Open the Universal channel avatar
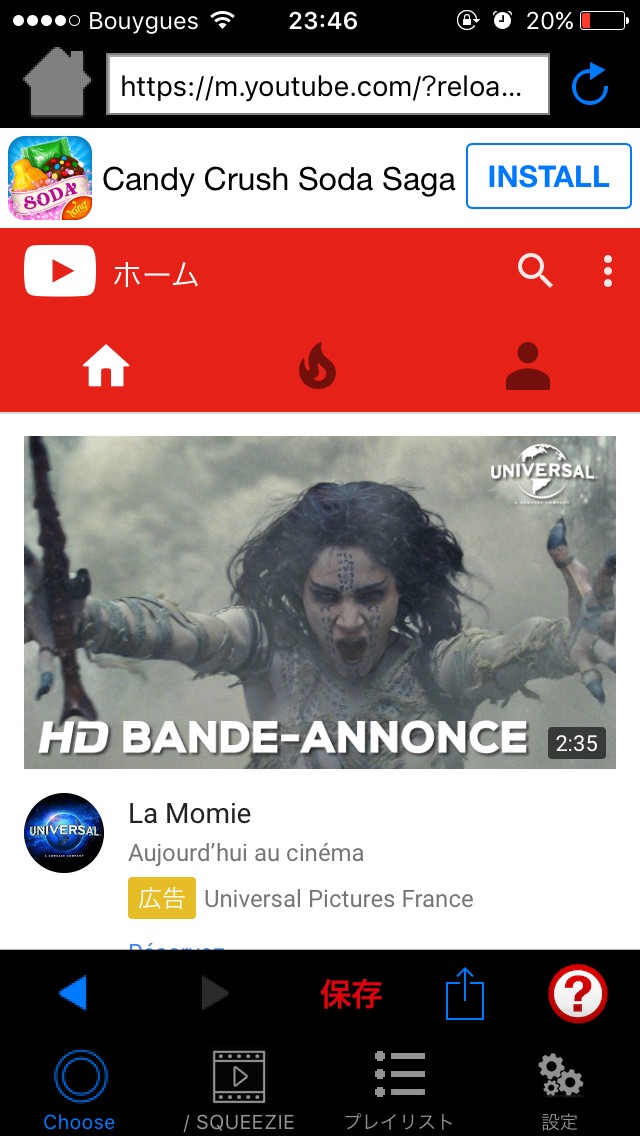This screenshot has width=640, height=1136. [x=64, y=832]
